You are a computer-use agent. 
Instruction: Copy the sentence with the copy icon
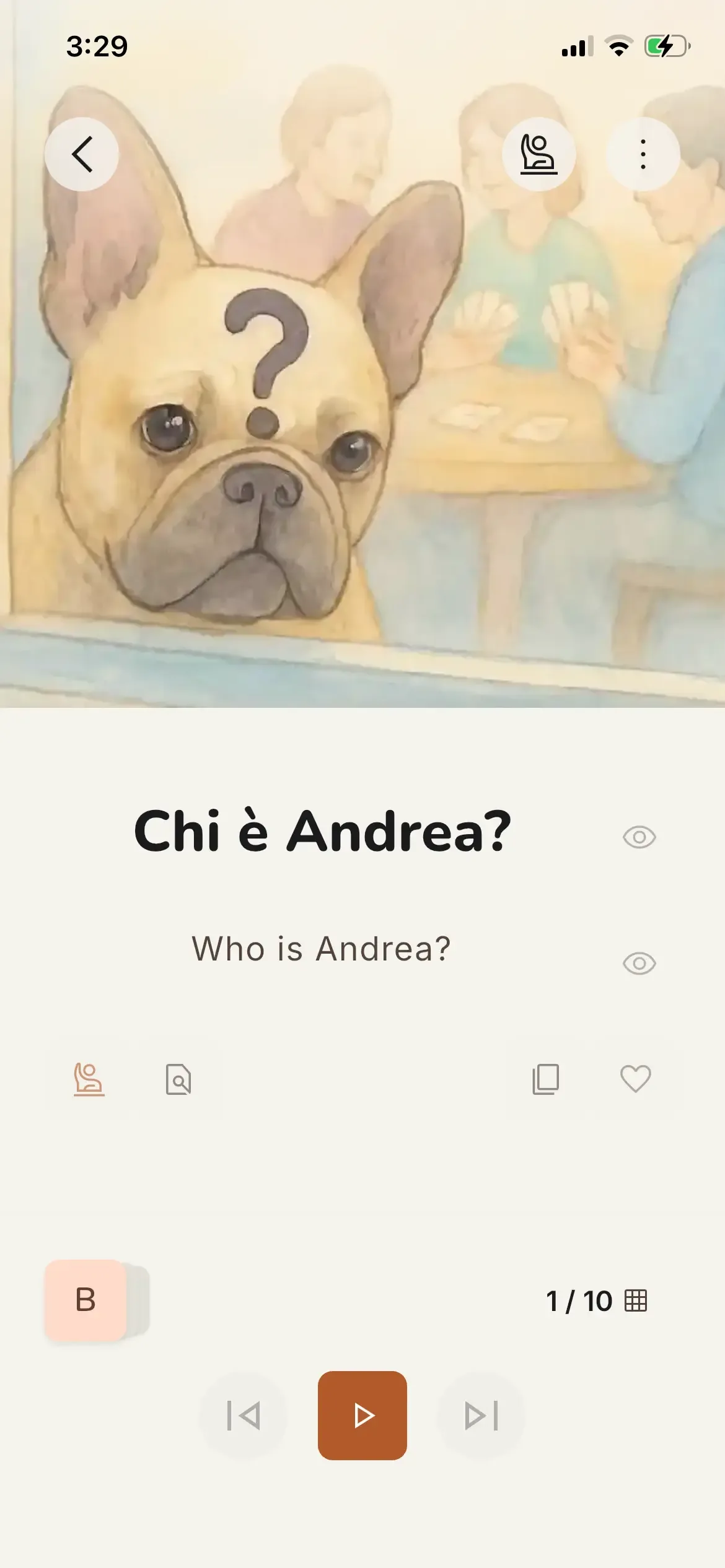[546, 1079]
